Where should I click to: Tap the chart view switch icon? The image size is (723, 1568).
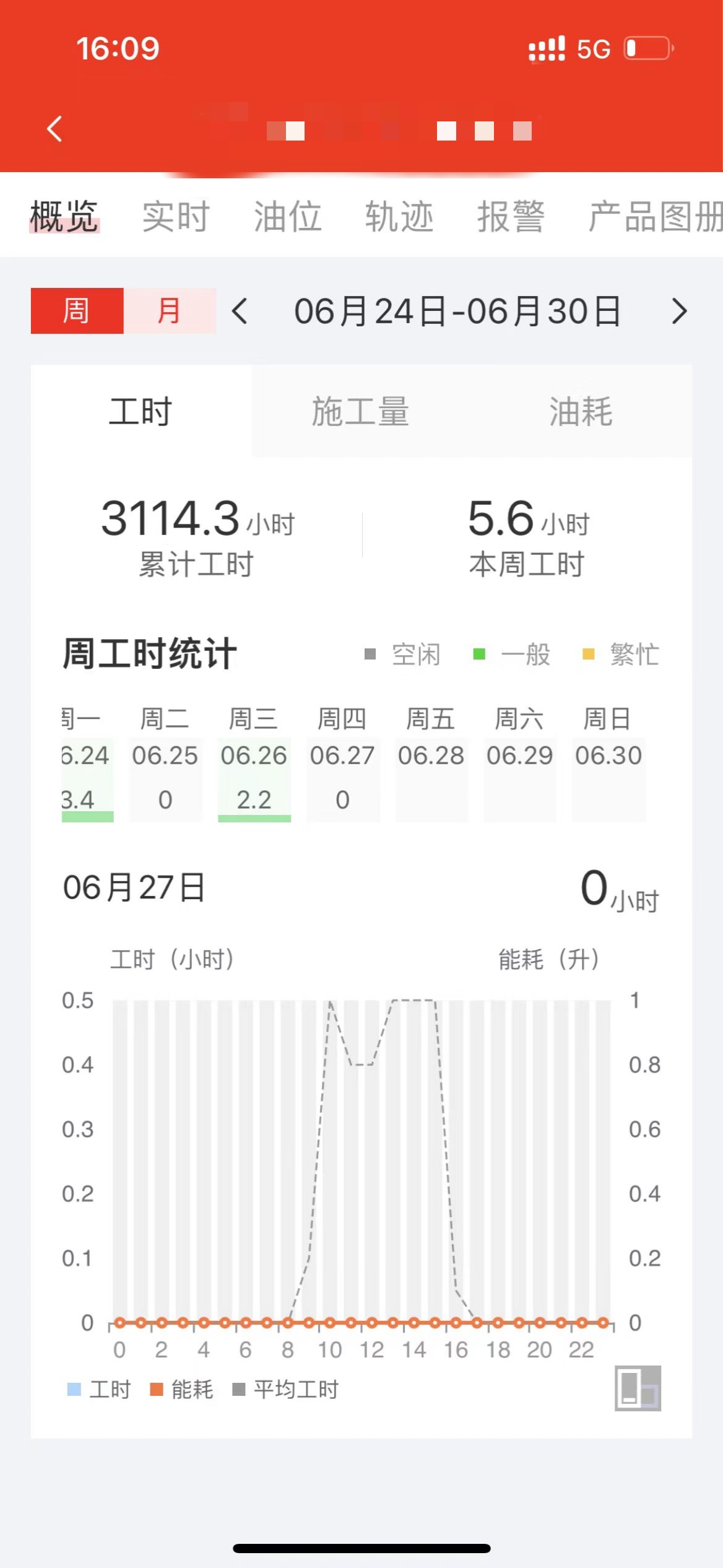point(638,1388)
